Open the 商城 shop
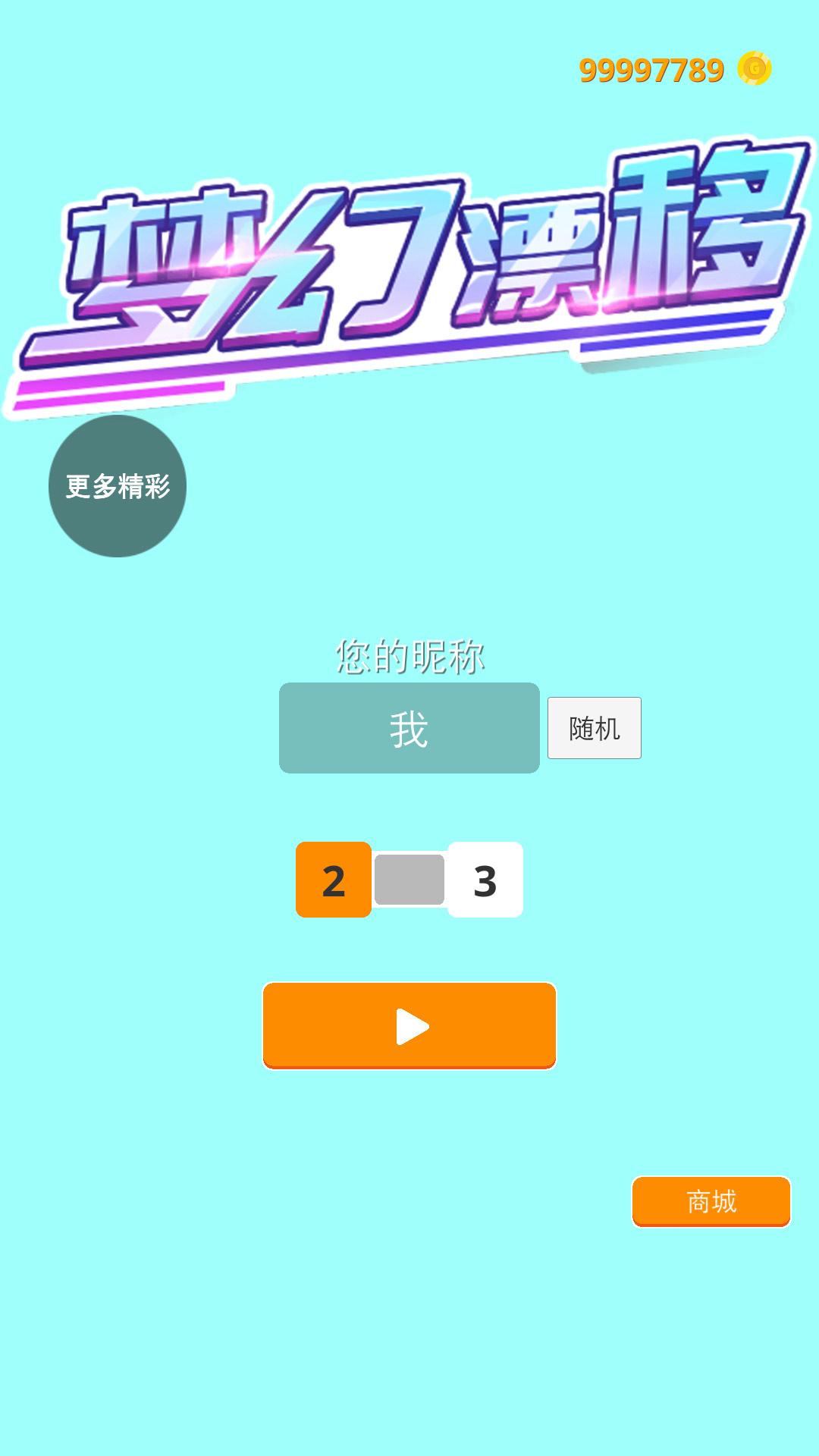819x1456 pixels. coord(711,1201)
